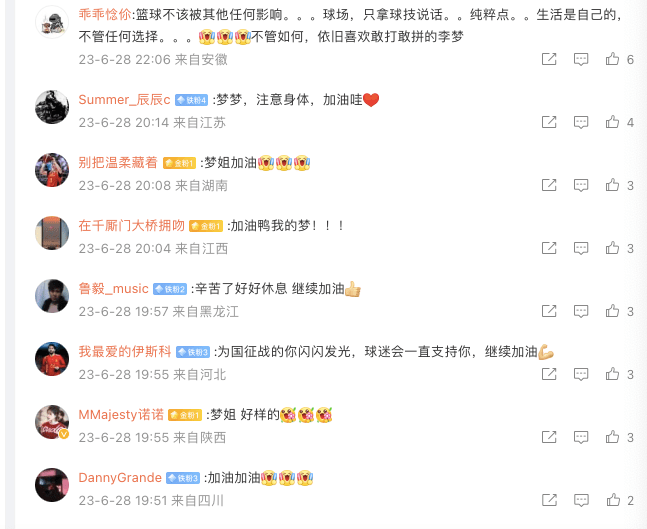Image resolution: width=647 pixels, height=529 pixels.
Task: Open MMajesty诺诺's avatar
Action: coord(52,421)
